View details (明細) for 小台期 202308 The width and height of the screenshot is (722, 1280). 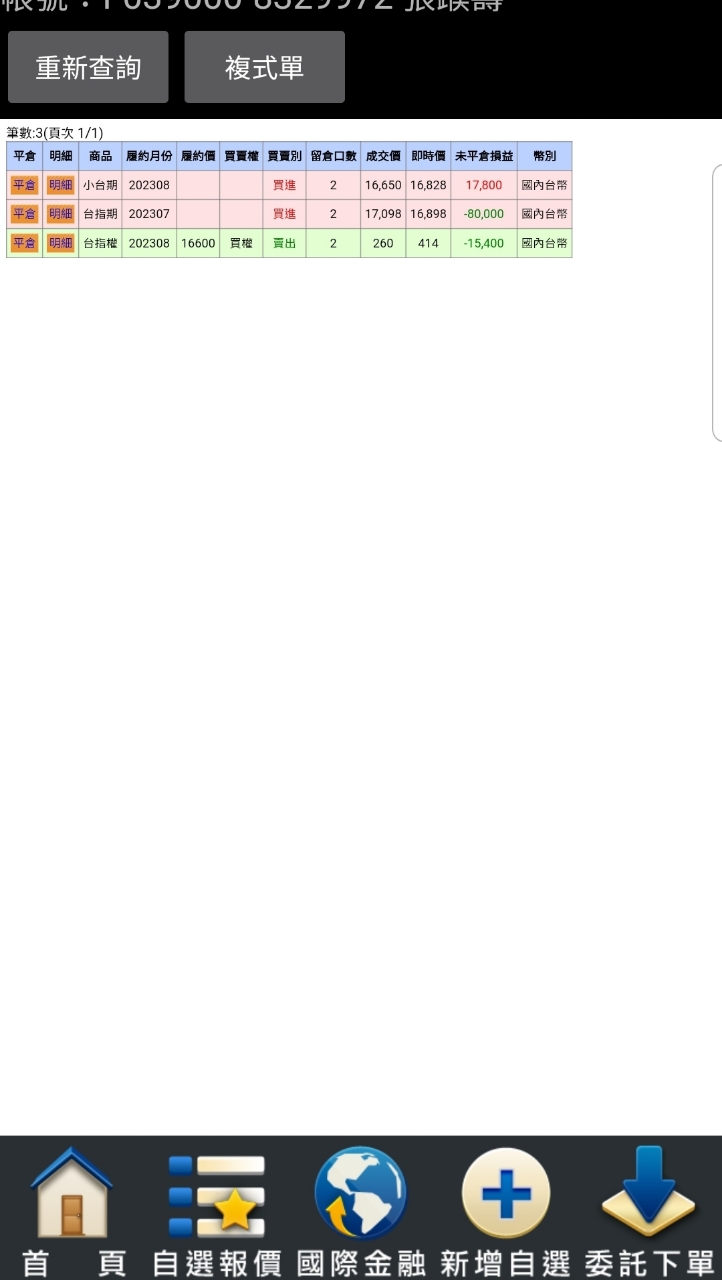pyautogui.click(x=61, y=185)
